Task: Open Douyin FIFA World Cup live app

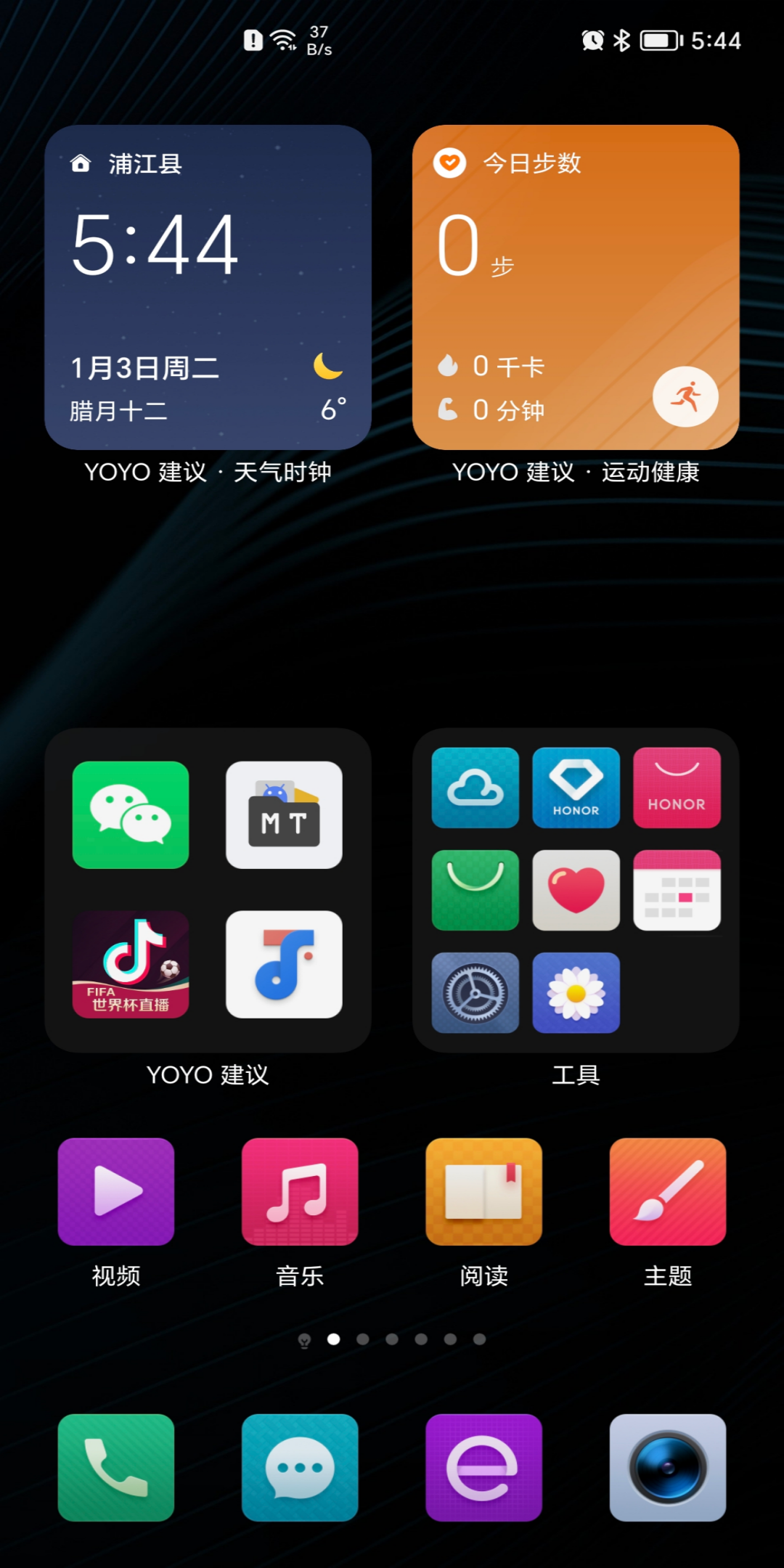Action: [x=131, y=964]
